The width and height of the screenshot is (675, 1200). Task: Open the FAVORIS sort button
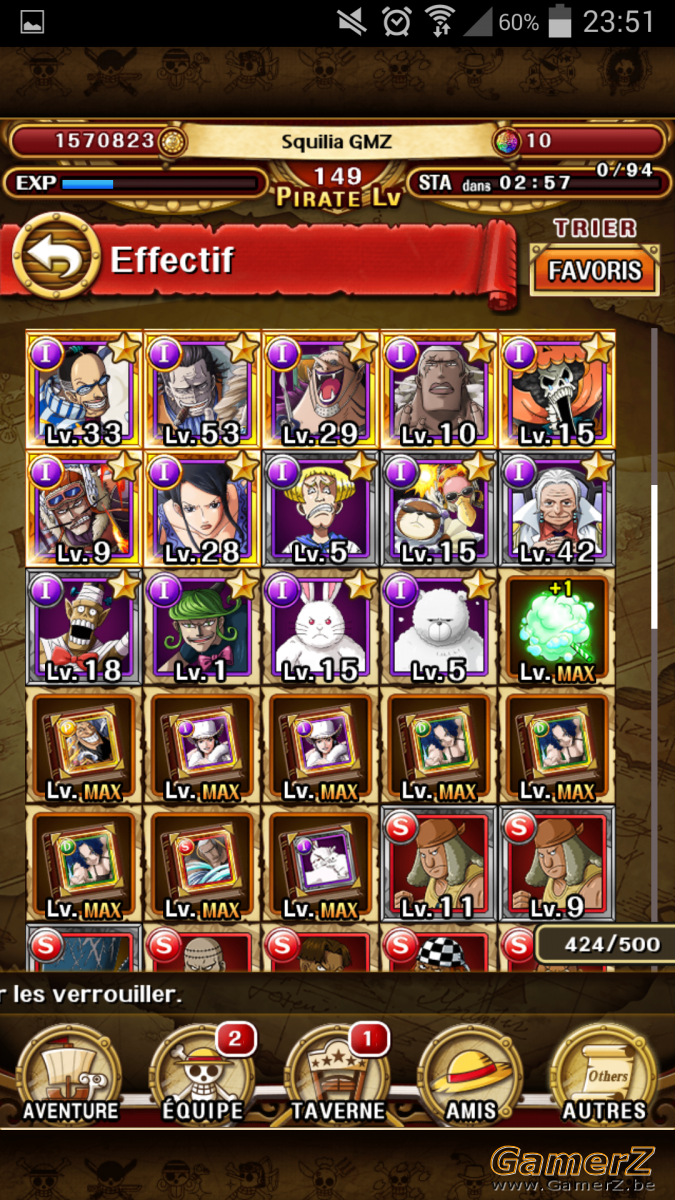click(x=595, y=271)
